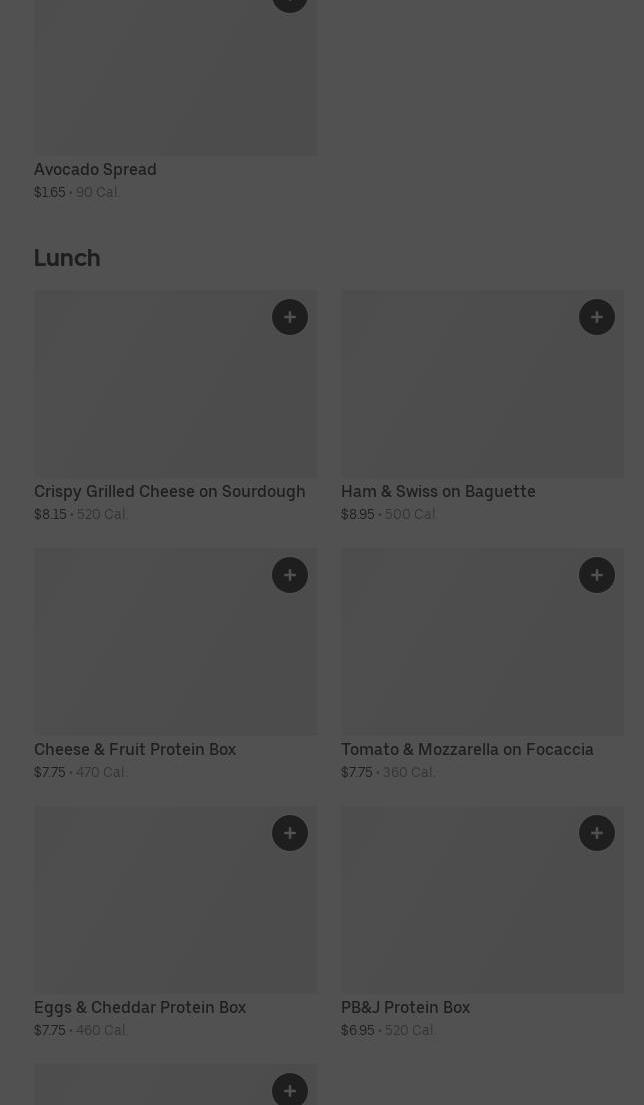View the Cheese & Fruit Protein Box
The height and width of the screenshot is (1105, 644).
click(x=135, y=749)
